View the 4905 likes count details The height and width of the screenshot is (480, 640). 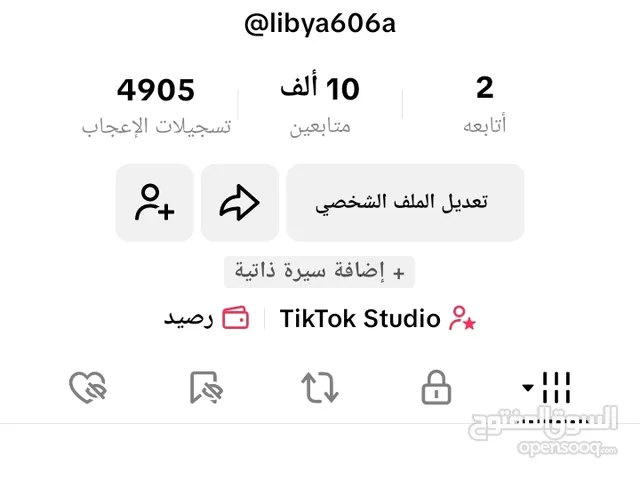[156, 105]
